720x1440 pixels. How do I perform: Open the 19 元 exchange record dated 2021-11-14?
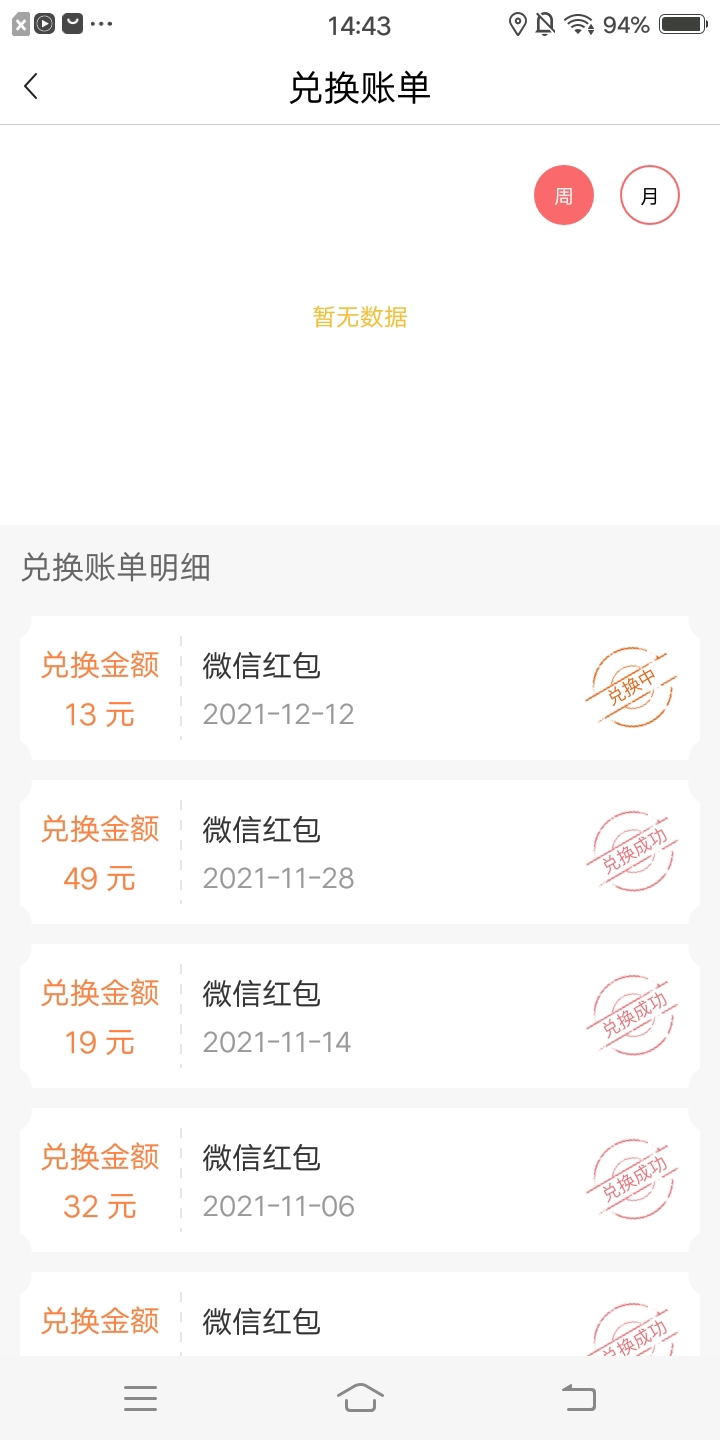360,1016
